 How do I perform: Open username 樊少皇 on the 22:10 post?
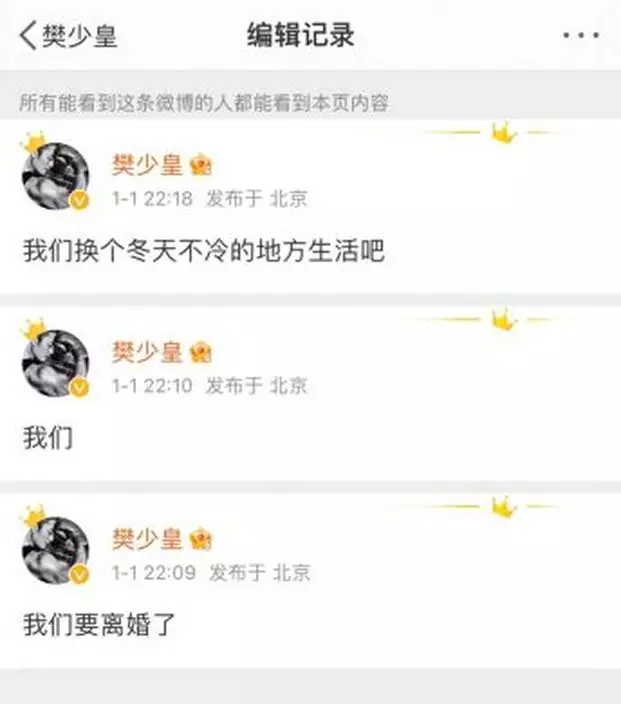coord(147,350)
